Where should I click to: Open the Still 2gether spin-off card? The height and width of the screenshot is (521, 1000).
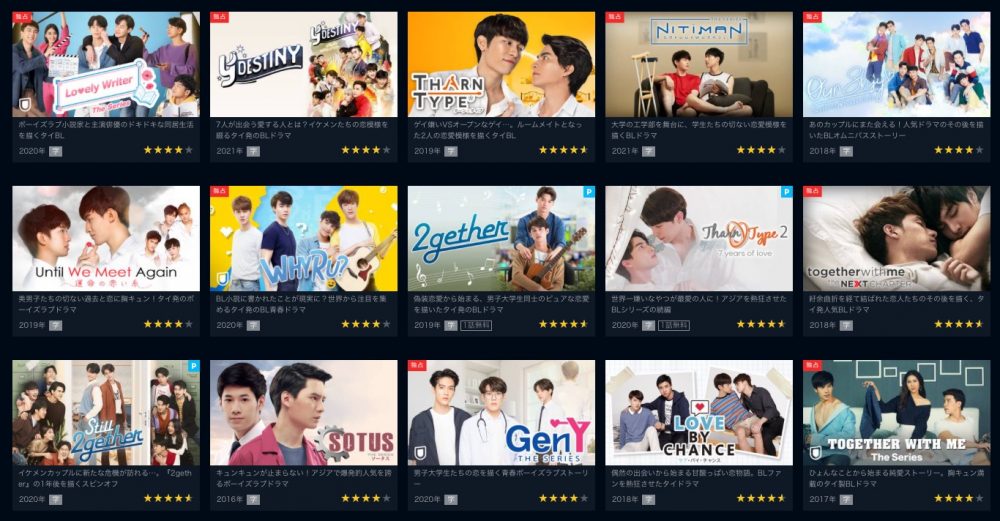click(105, 413)
